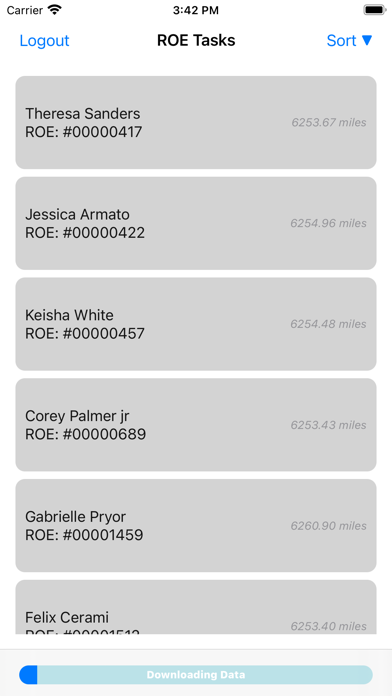Open the Felix Cerami task card
This screenshot has width=392, height=696.
196,607
